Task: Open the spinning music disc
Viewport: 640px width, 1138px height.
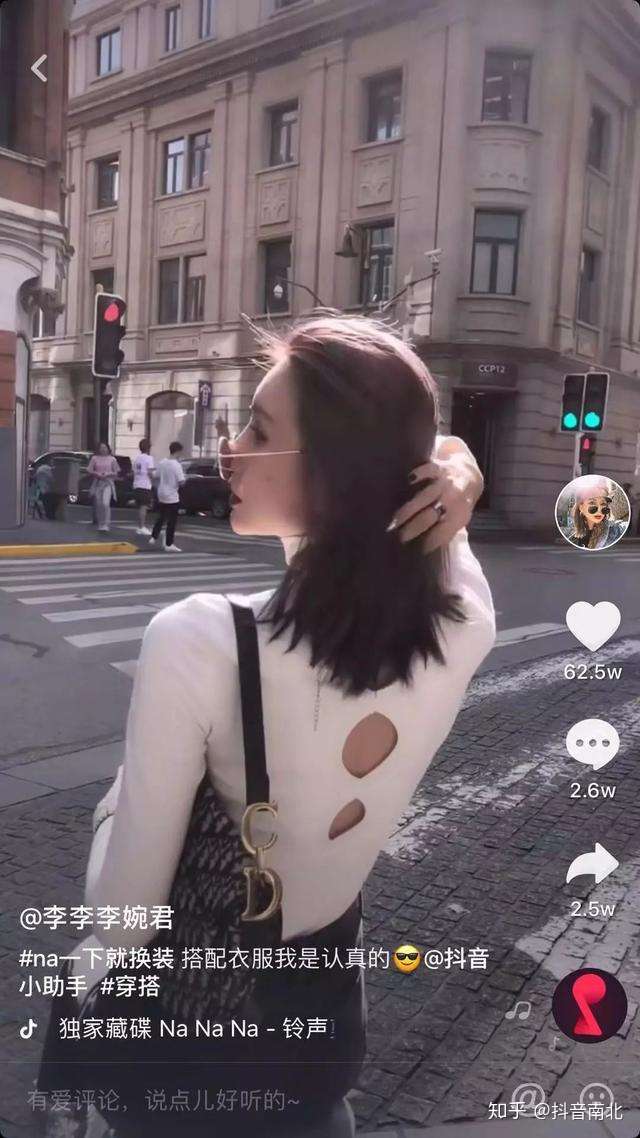Action: 590,1005
